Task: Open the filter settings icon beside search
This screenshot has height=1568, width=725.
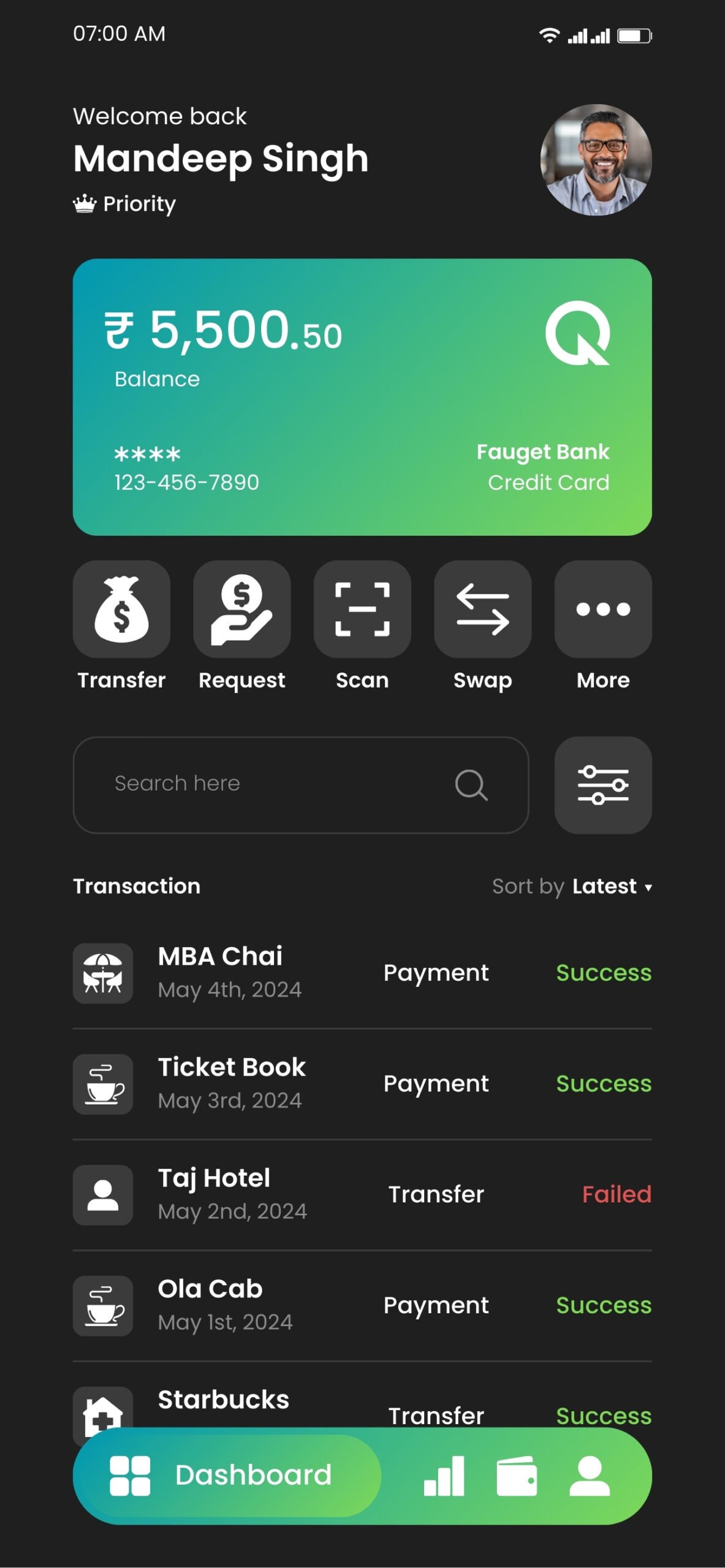Action: click(x=602, y=785)
